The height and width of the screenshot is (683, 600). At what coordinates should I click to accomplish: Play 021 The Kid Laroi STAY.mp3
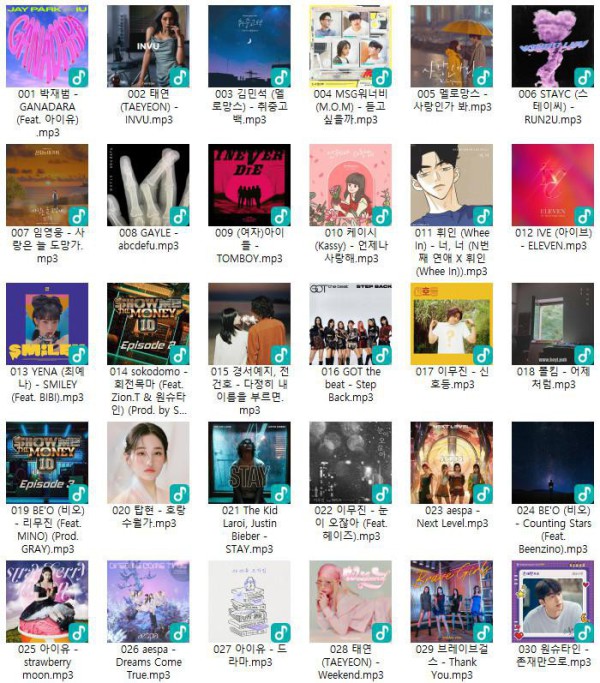pyautogui.click(x=249, y=463)
